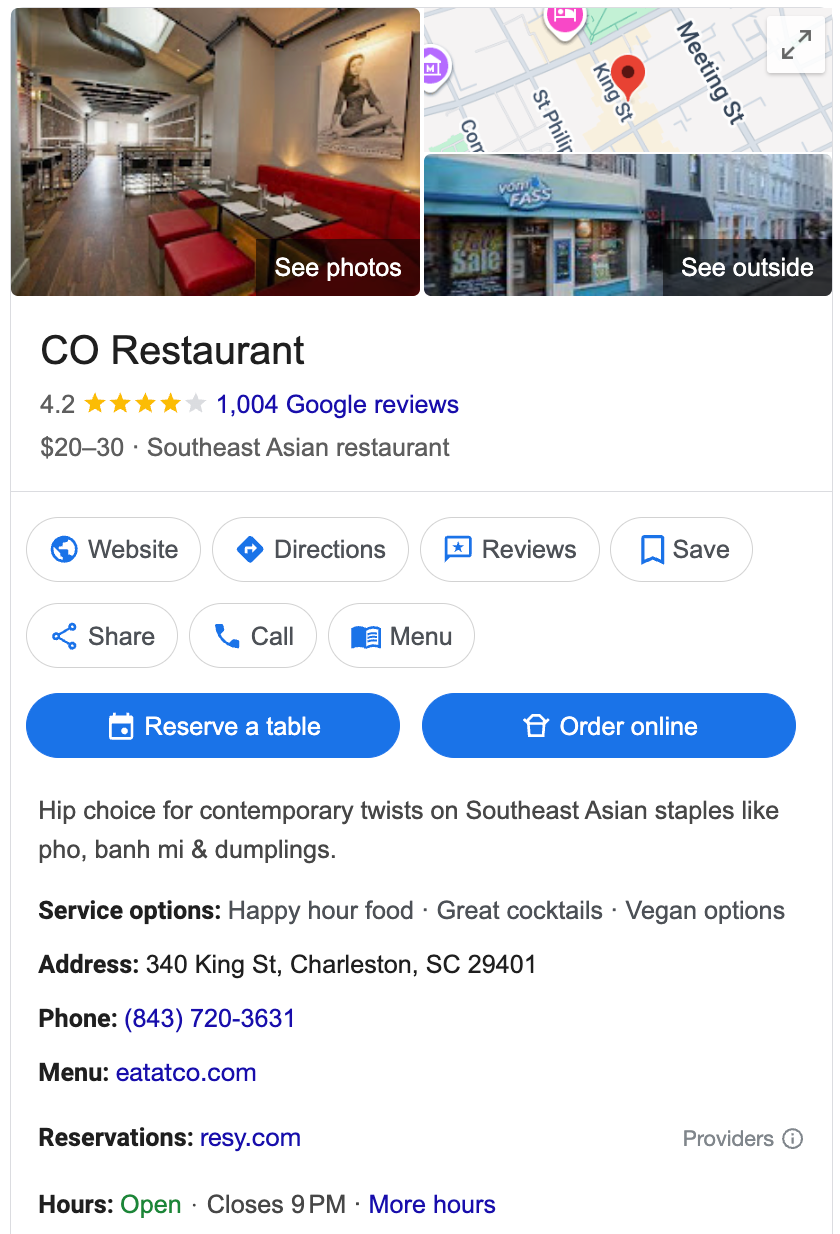The image size is (840, 1234).
Task: Open the See photos interior thumbnail
Action: coord(215,152)
